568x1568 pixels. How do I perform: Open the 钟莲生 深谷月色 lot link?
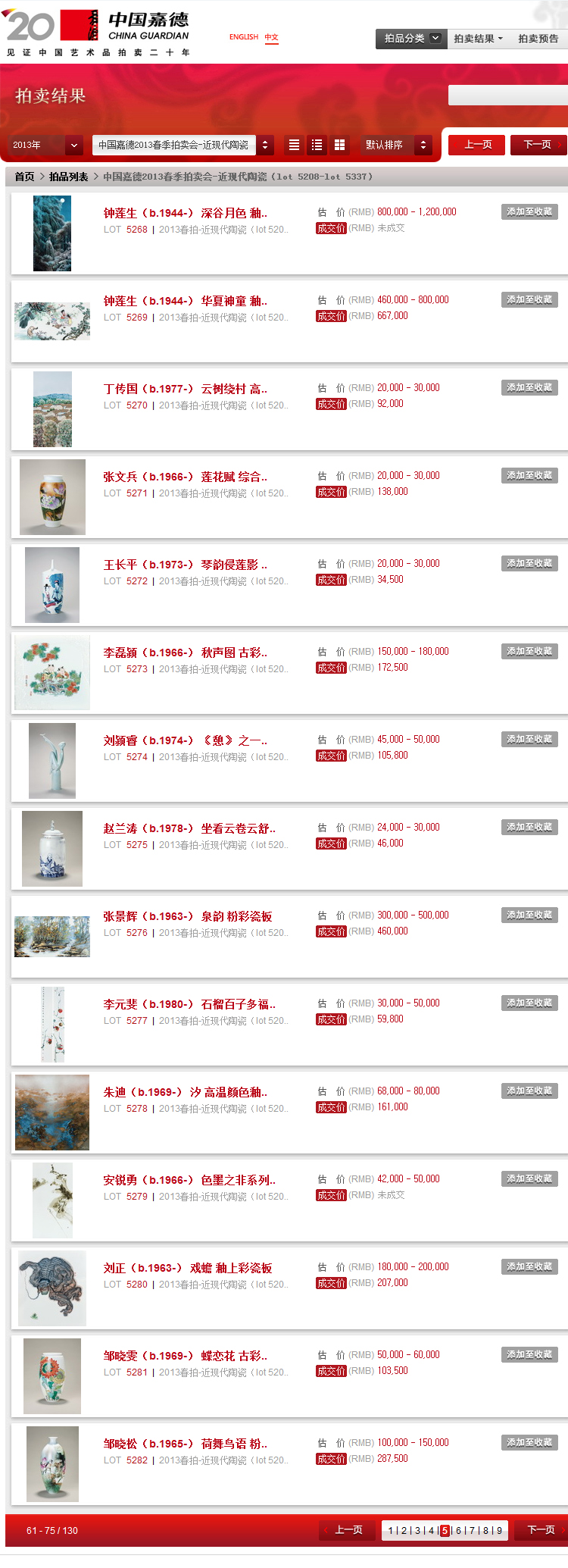pos(188,212)
